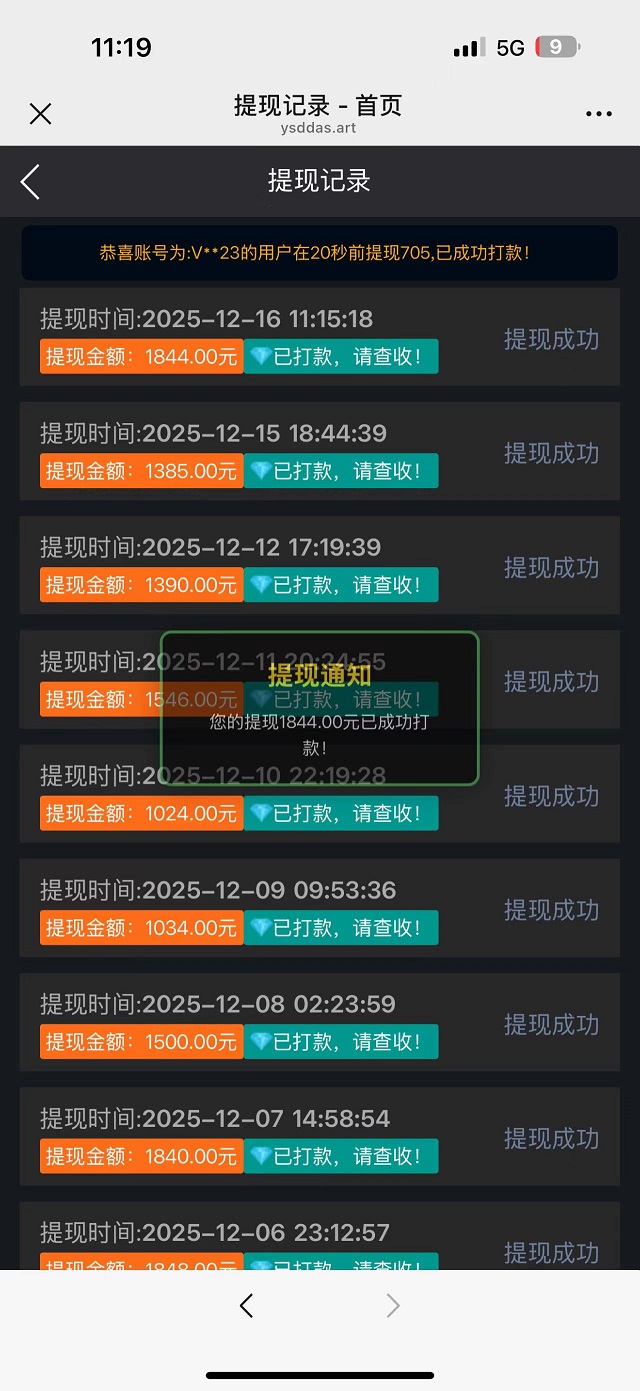Close the webview with the X icon

(40, 114)
